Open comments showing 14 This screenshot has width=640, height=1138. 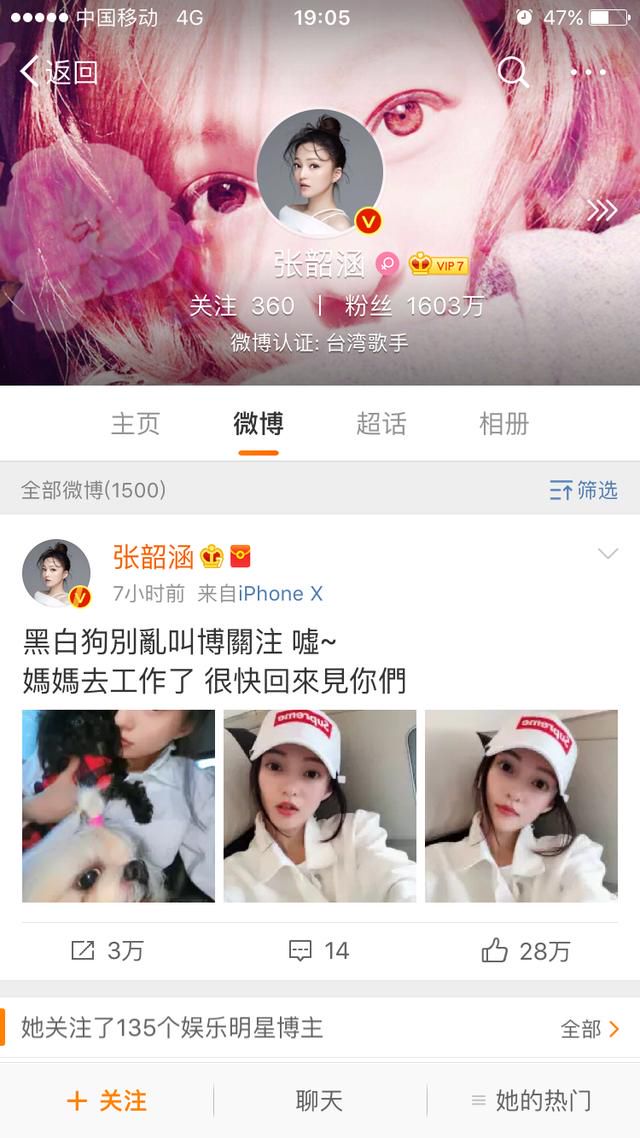[x=319, y=951]
